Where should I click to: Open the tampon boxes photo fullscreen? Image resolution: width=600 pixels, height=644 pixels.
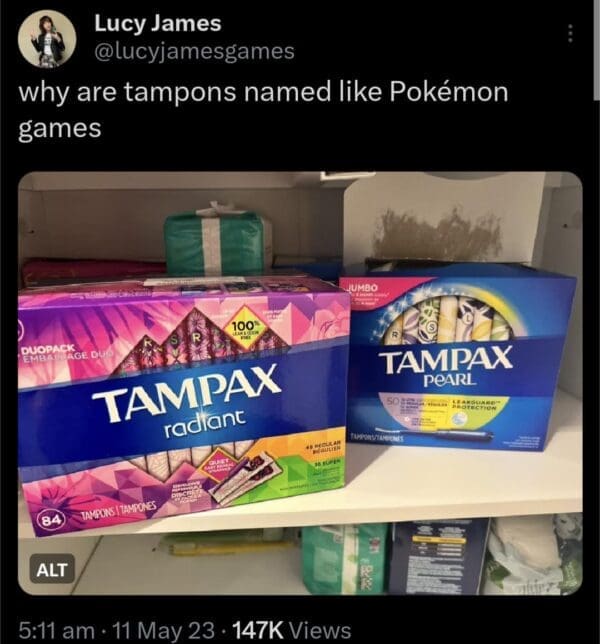[300, 380]
